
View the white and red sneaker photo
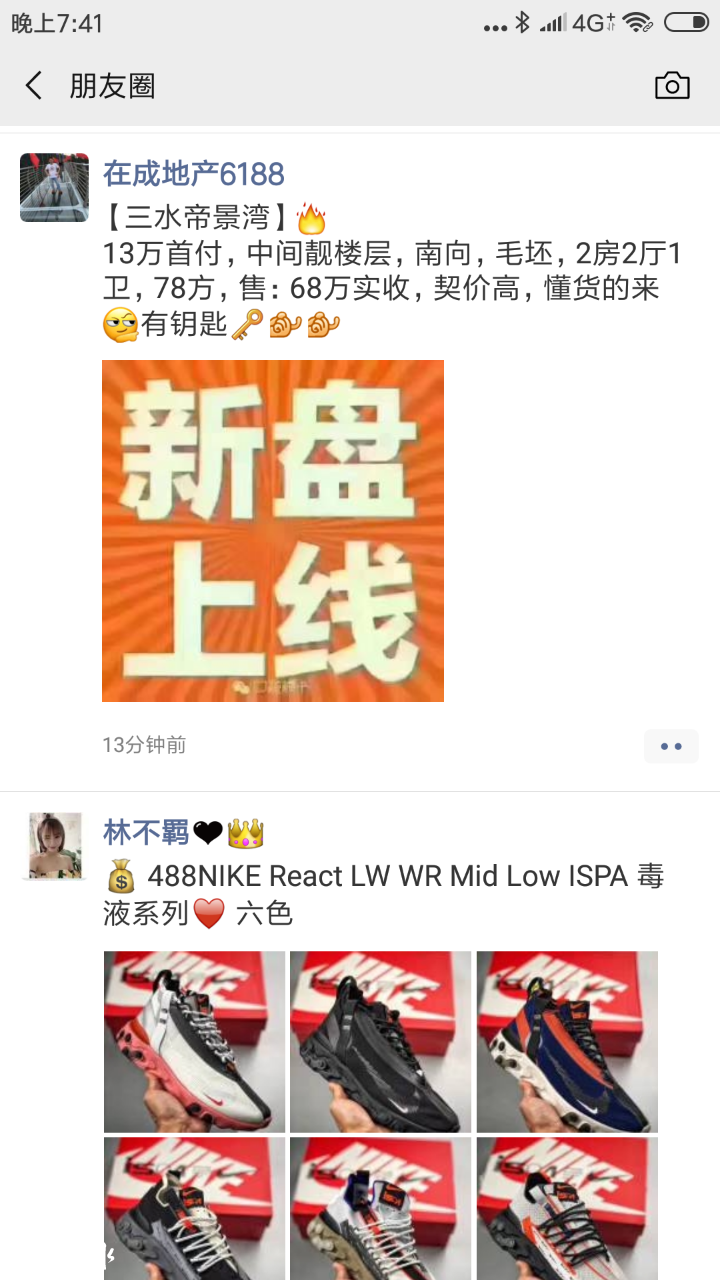[x=194, y=1041]
